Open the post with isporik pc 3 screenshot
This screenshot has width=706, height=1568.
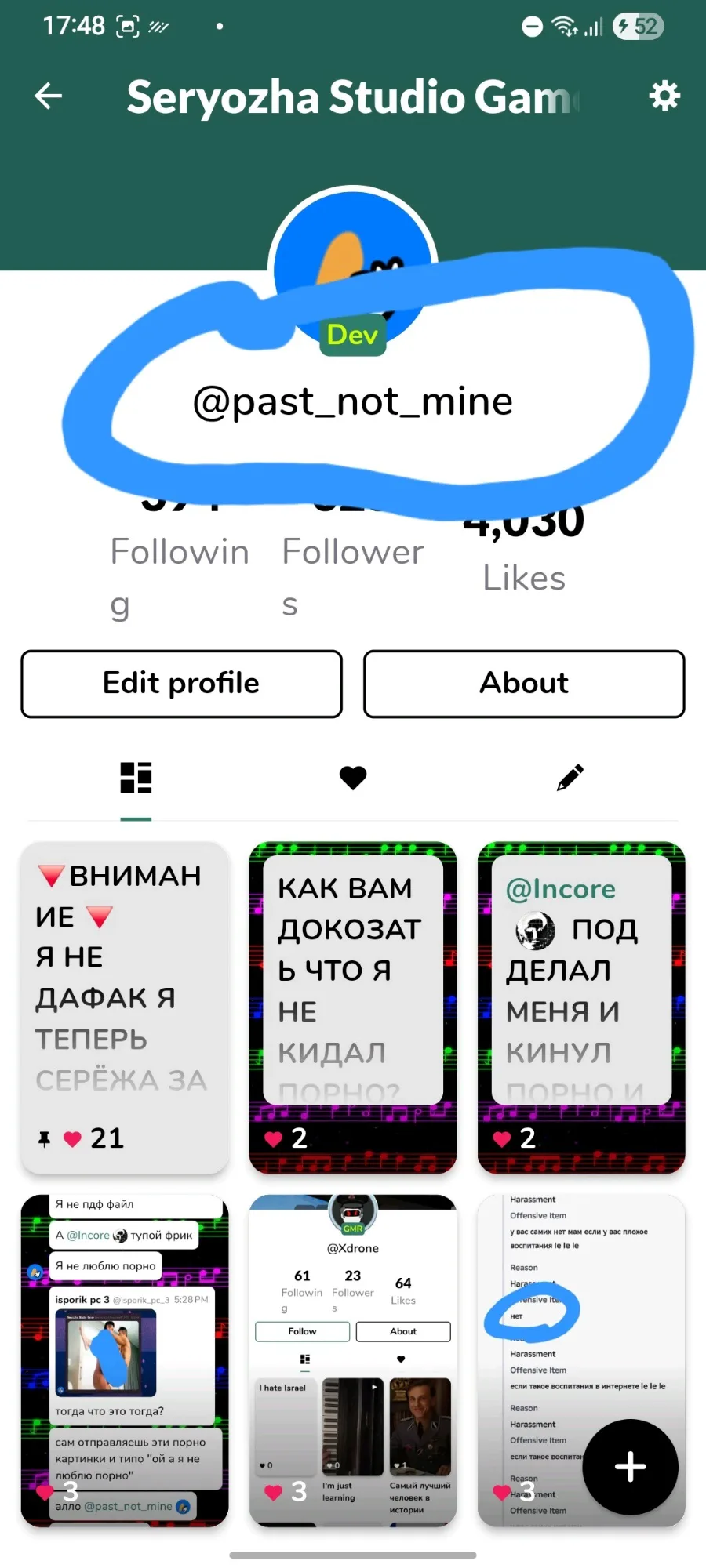tap(125, 1360)
